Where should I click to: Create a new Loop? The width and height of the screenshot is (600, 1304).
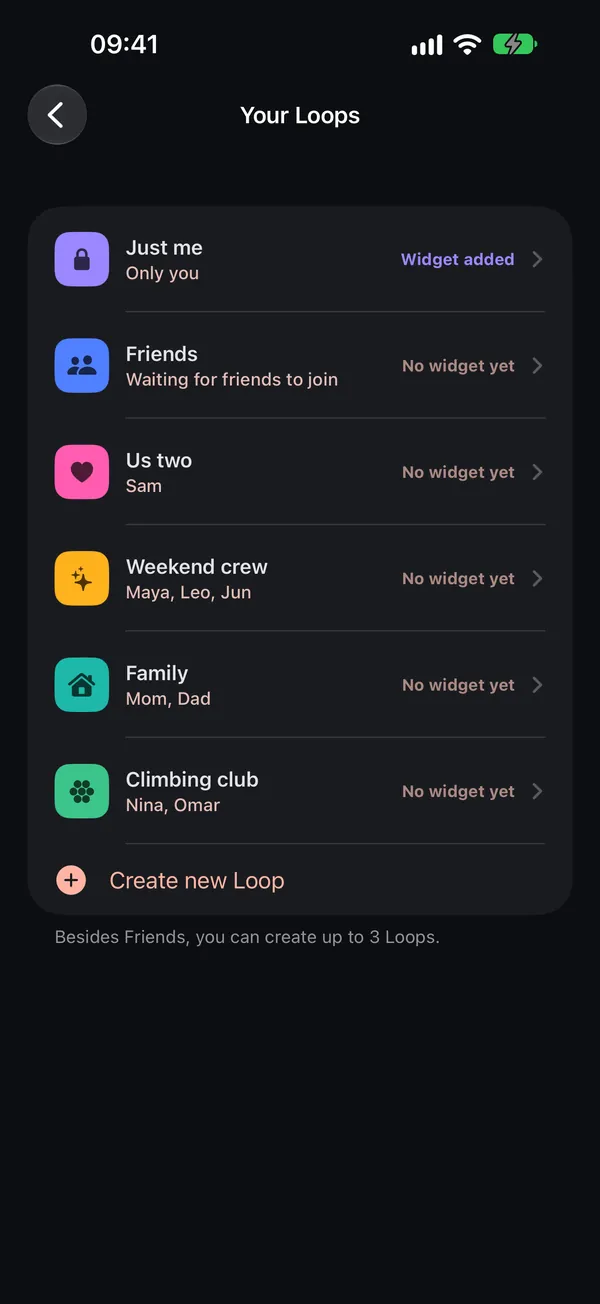(x=300, y=880)
